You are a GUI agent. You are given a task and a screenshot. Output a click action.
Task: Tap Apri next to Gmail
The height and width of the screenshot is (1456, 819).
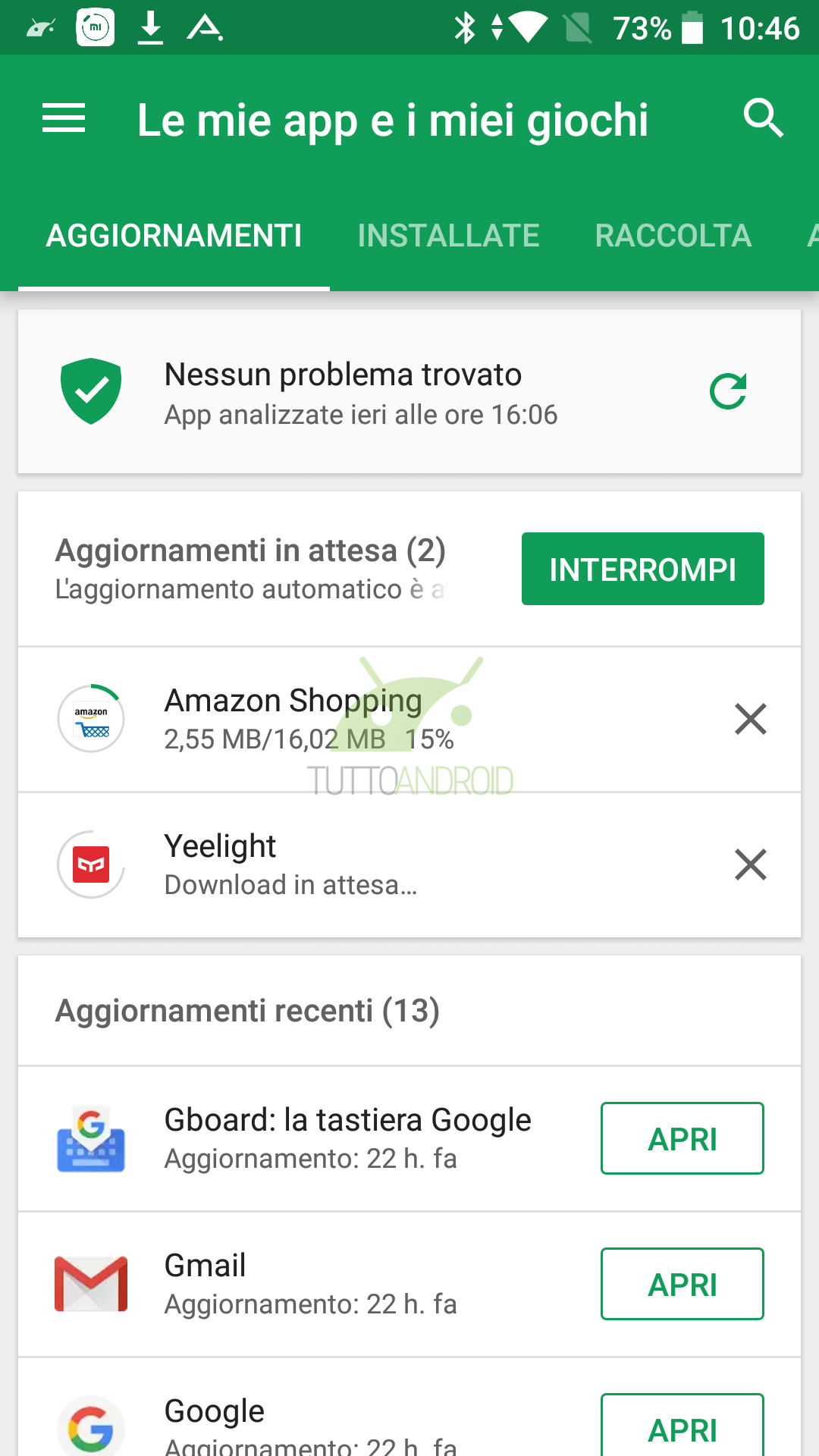682,1284
